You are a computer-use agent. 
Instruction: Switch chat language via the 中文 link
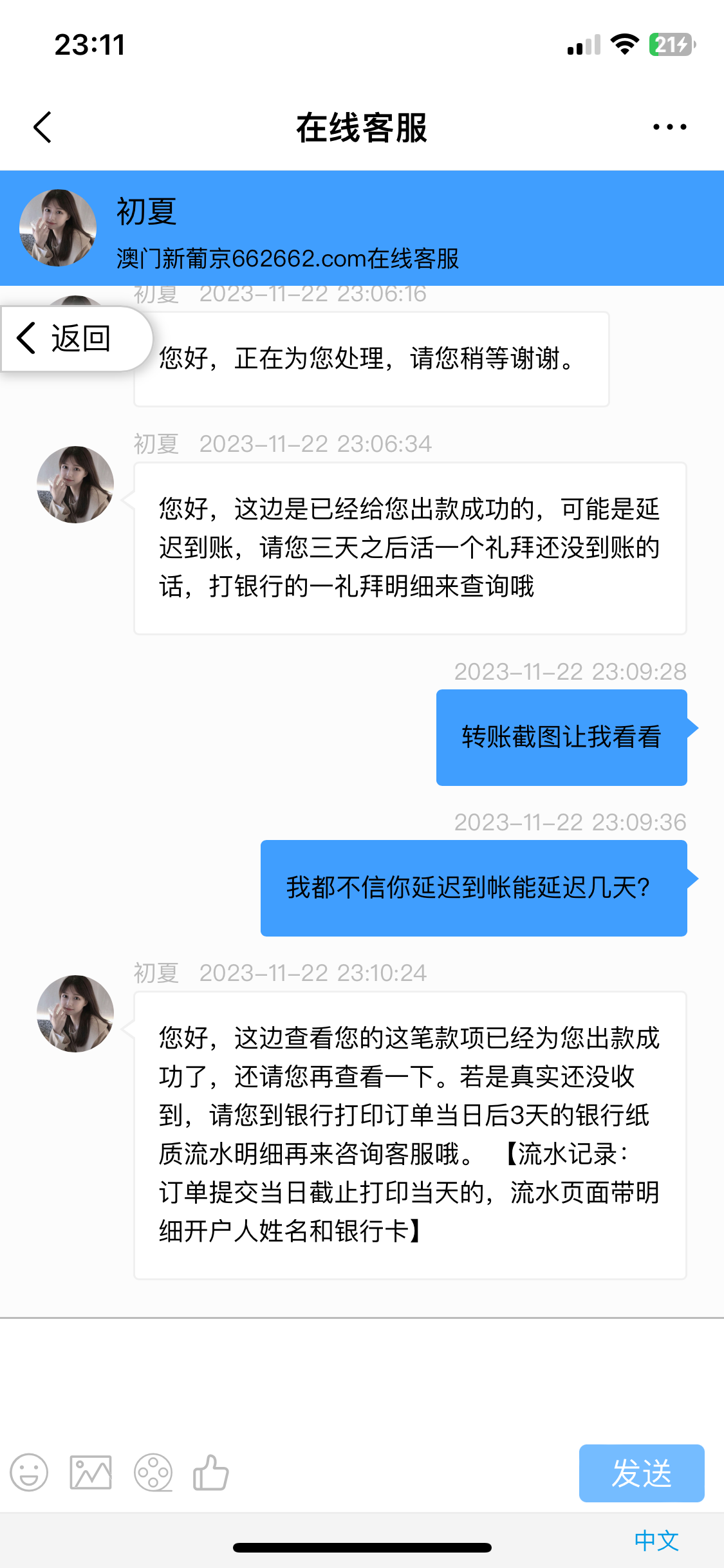coord(658,1540)
